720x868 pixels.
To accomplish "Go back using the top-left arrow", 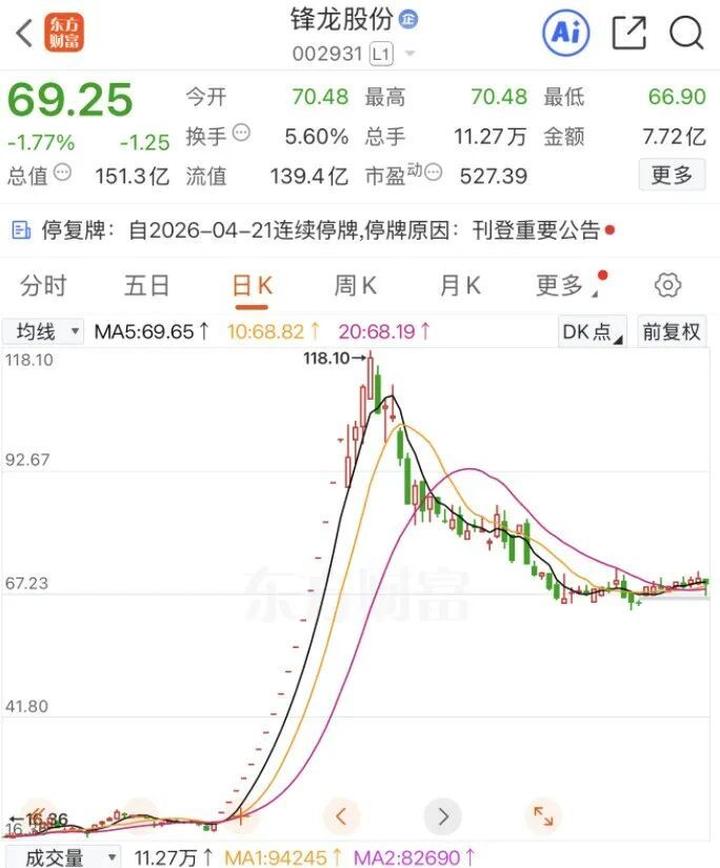I will click(x=24, y=34).
